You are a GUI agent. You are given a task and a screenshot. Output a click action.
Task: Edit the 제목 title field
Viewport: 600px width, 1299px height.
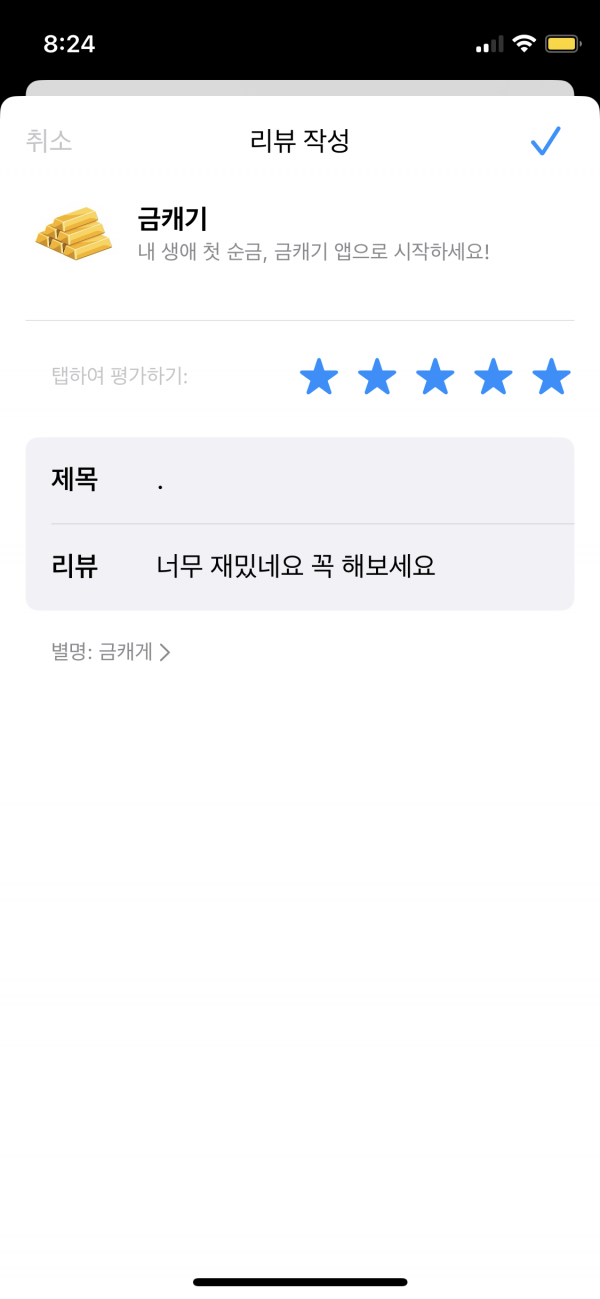pos(300,481)
